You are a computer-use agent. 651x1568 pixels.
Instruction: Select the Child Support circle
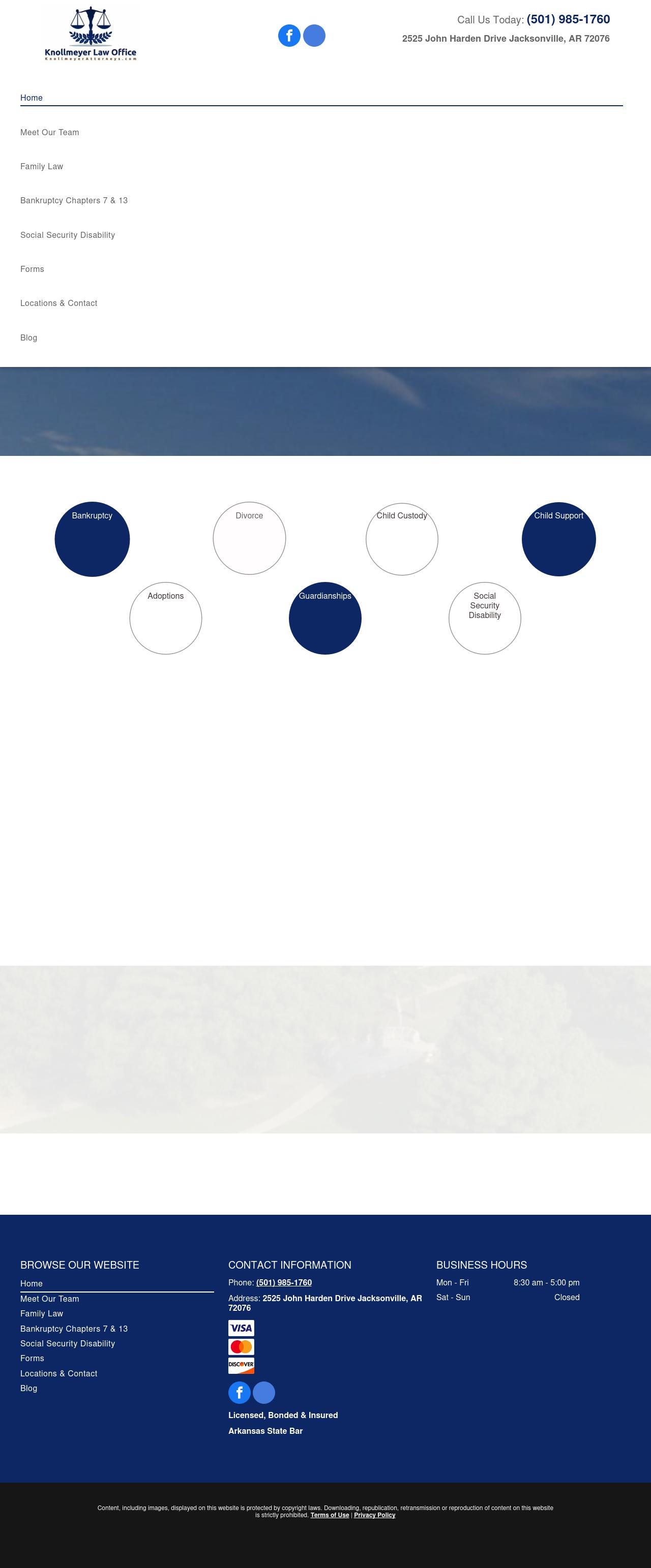[x=558, y=539]
